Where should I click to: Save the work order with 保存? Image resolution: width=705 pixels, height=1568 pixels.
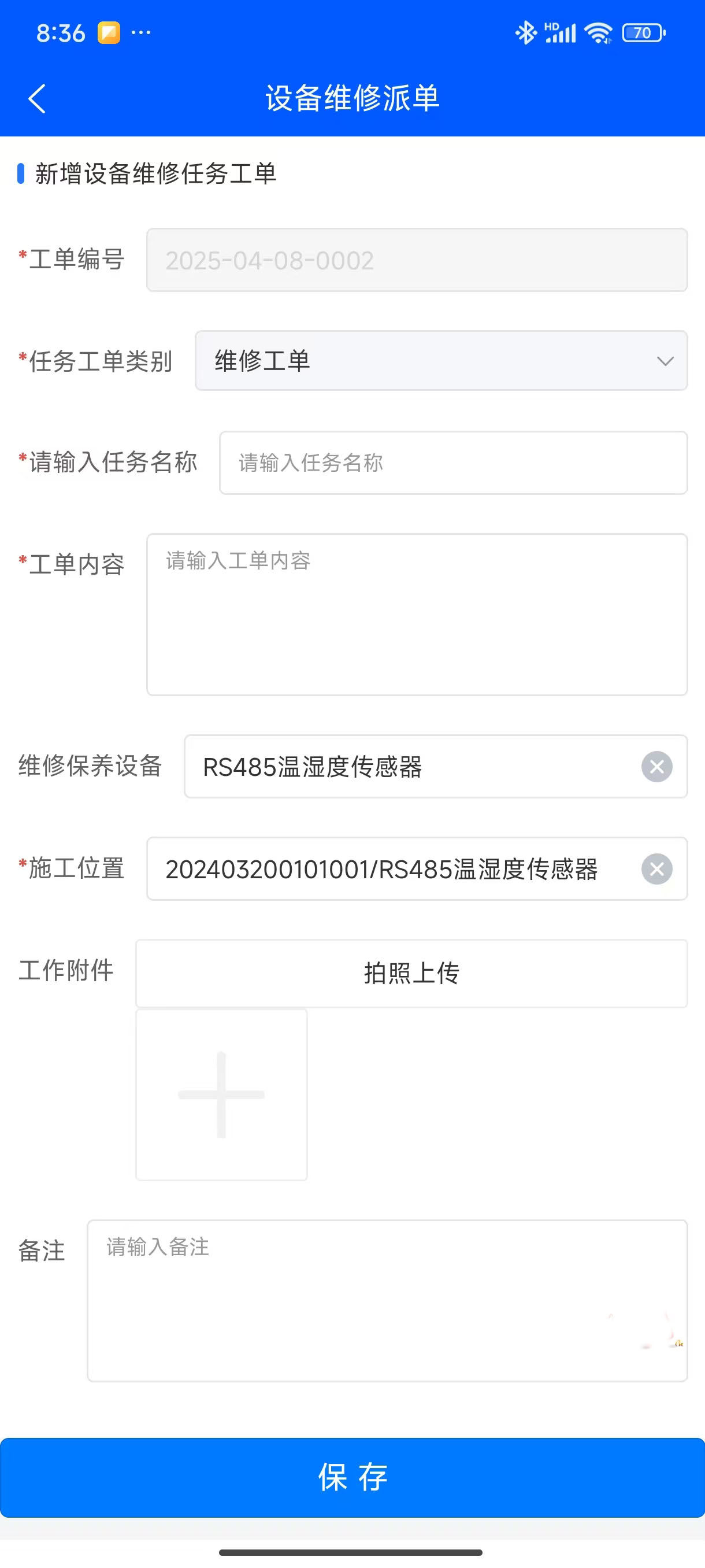(352, 1477)
